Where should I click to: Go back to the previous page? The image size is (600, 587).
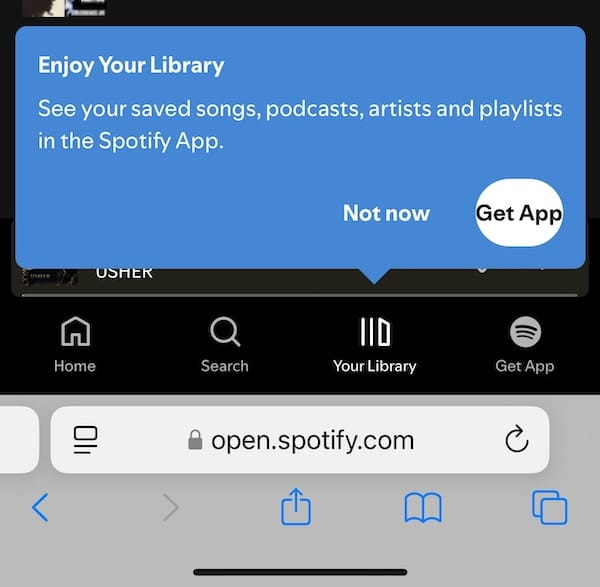click(40, 508)
